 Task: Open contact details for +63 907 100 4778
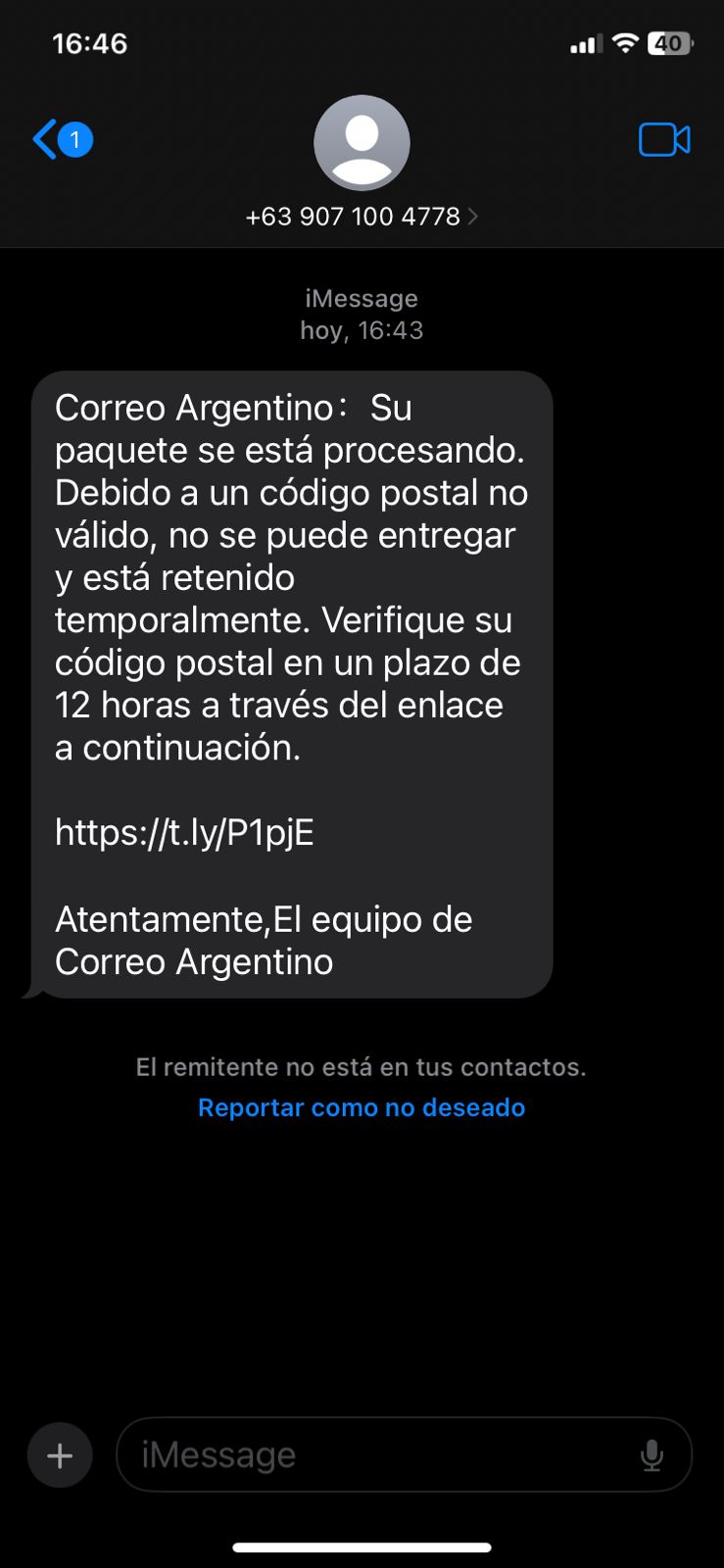coord(362,217)
